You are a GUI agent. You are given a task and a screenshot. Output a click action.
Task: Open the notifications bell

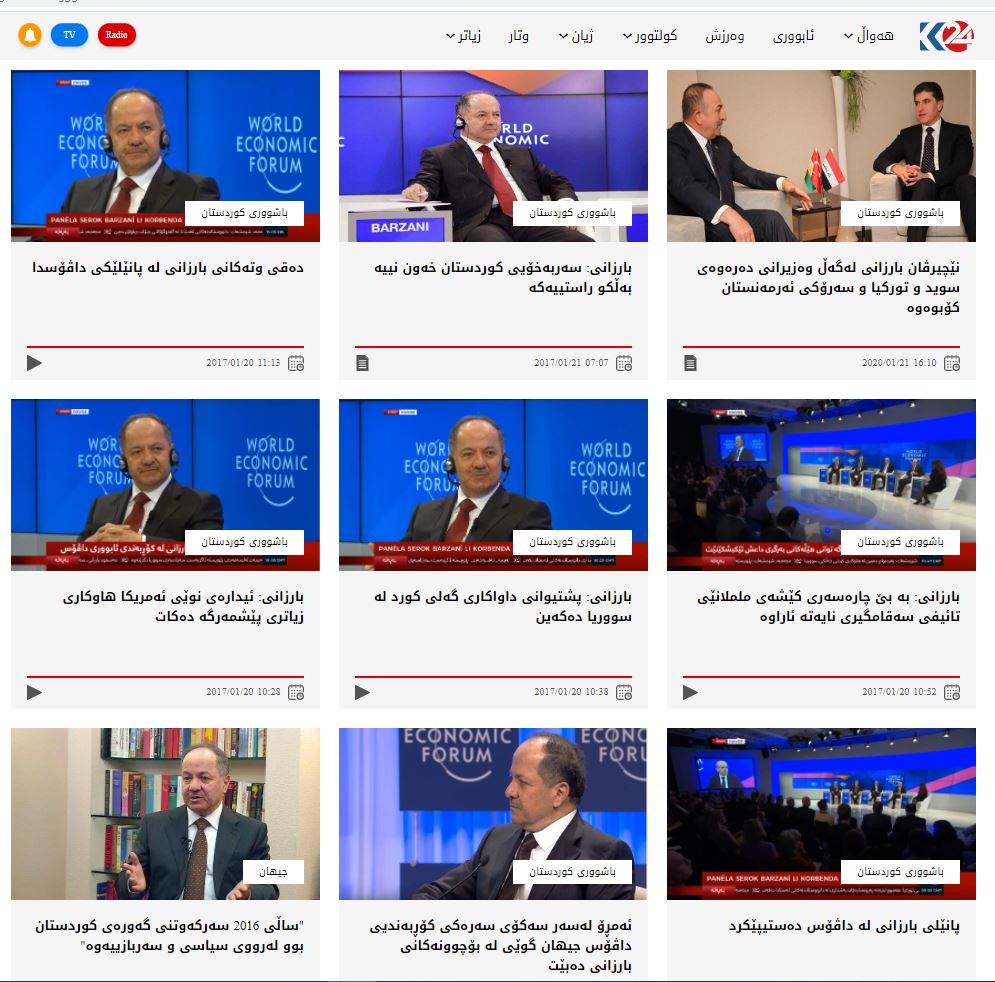30,36
